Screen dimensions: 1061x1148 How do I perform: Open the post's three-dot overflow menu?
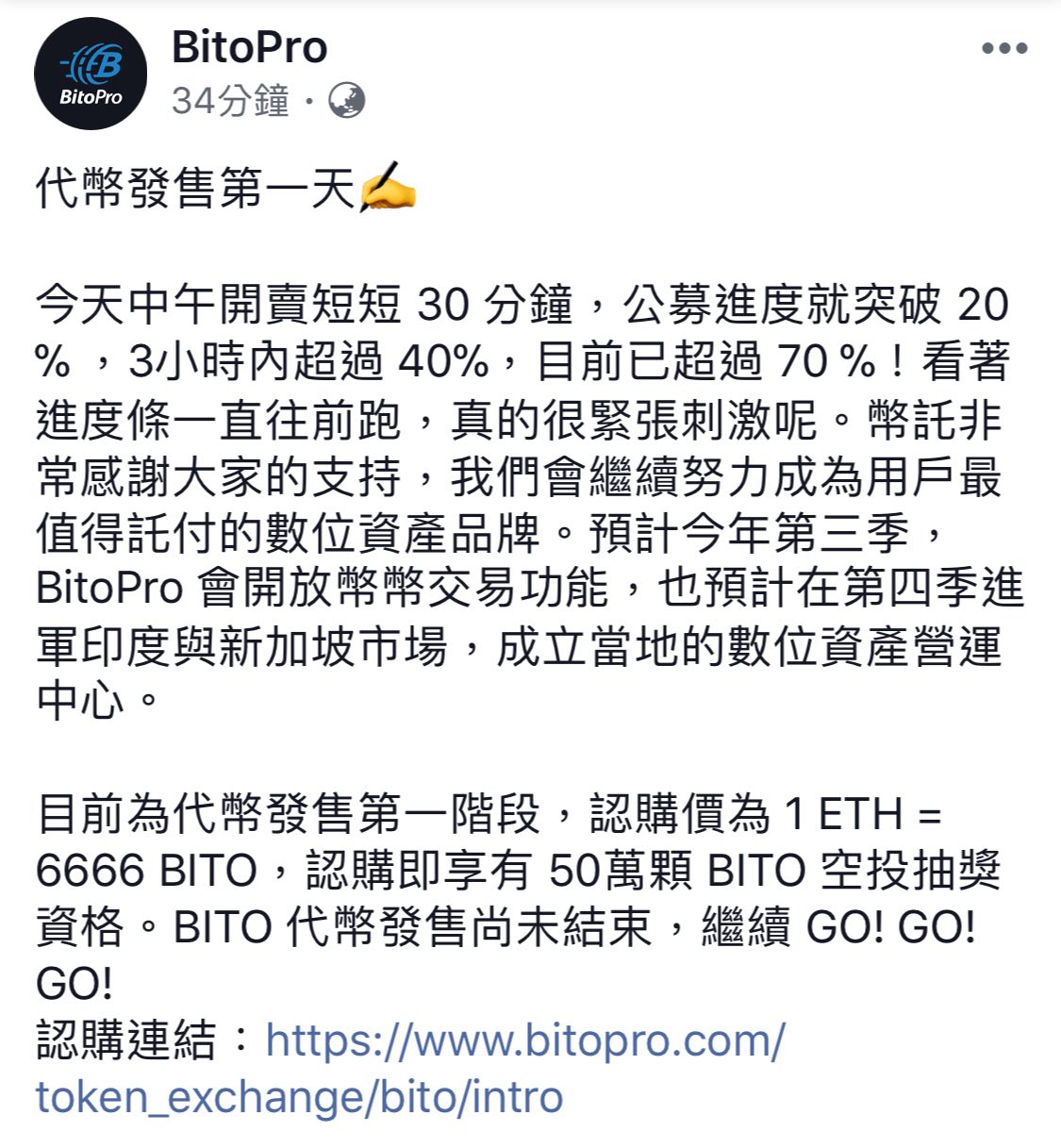point(1003,48)
